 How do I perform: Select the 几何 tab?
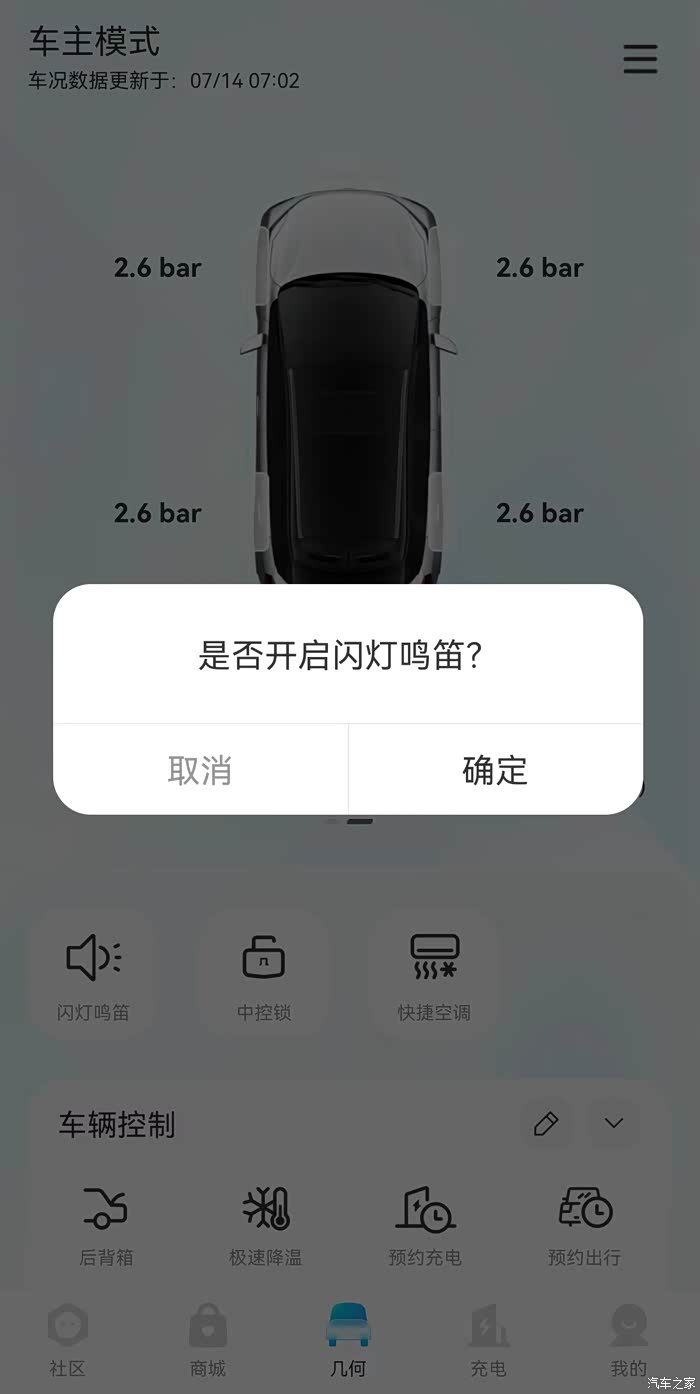pos(348,1340)
